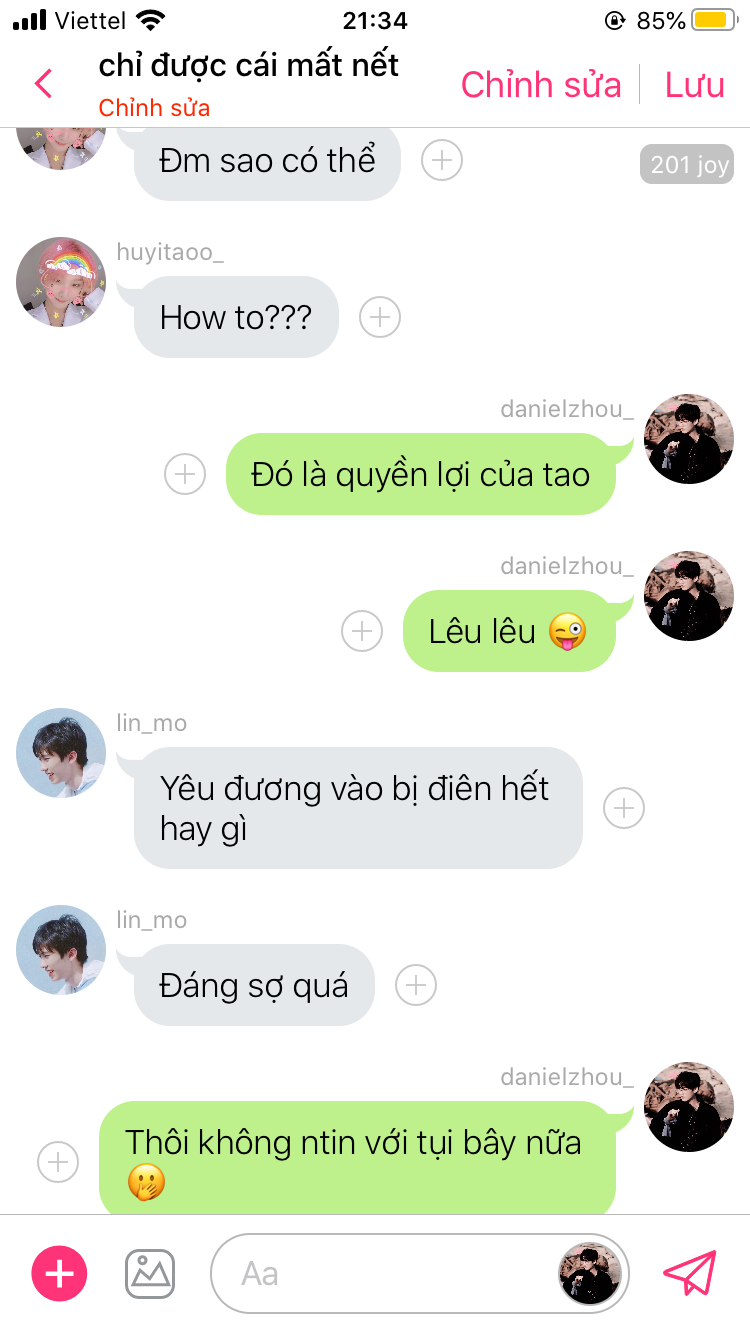Go back using the pink arrow
This screenshot has width=750, height=1334.
(x=43, y=84)
